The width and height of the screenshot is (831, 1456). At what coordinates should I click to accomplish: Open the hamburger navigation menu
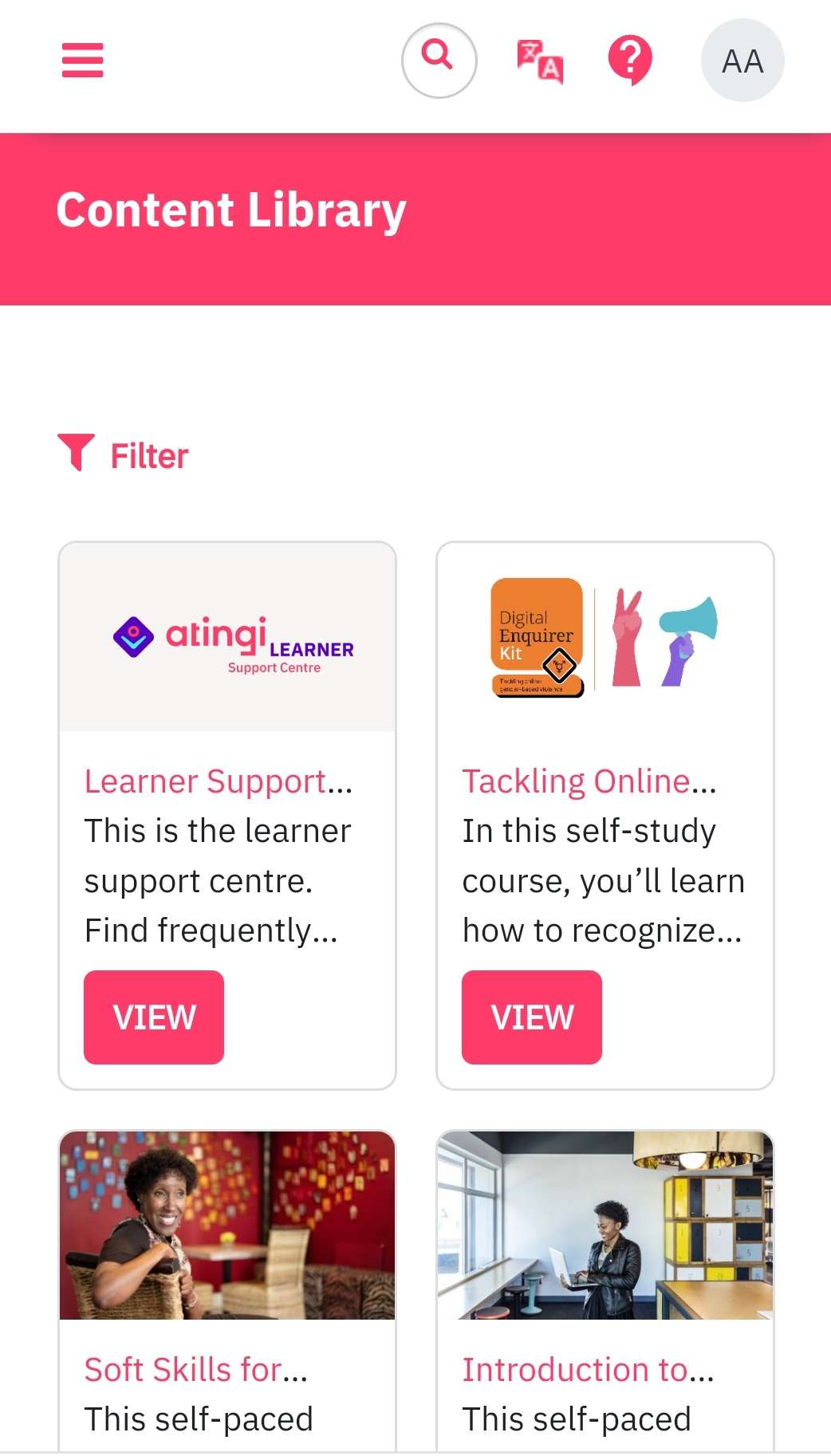(x=83, y=61)
